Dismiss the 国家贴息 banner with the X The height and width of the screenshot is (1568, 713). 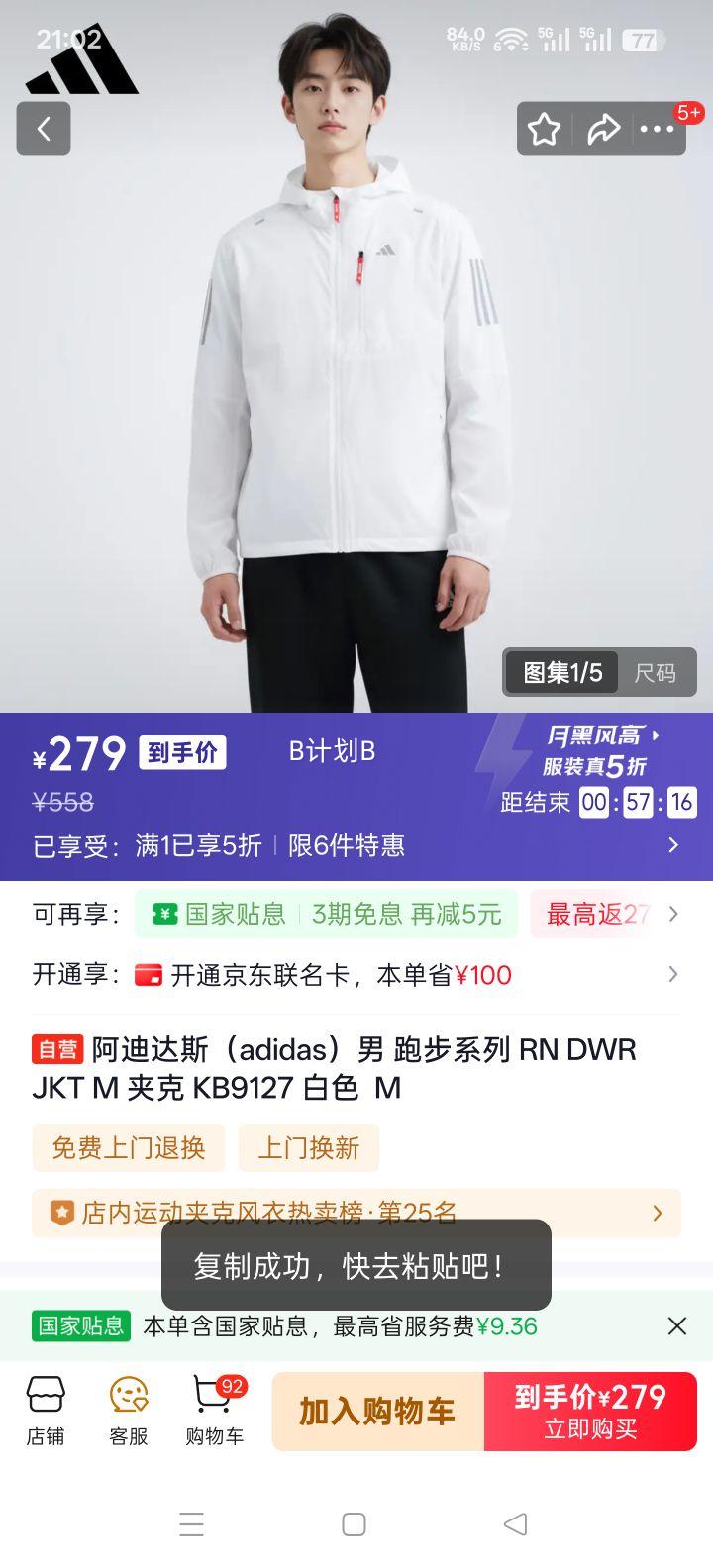[677, 1325]
